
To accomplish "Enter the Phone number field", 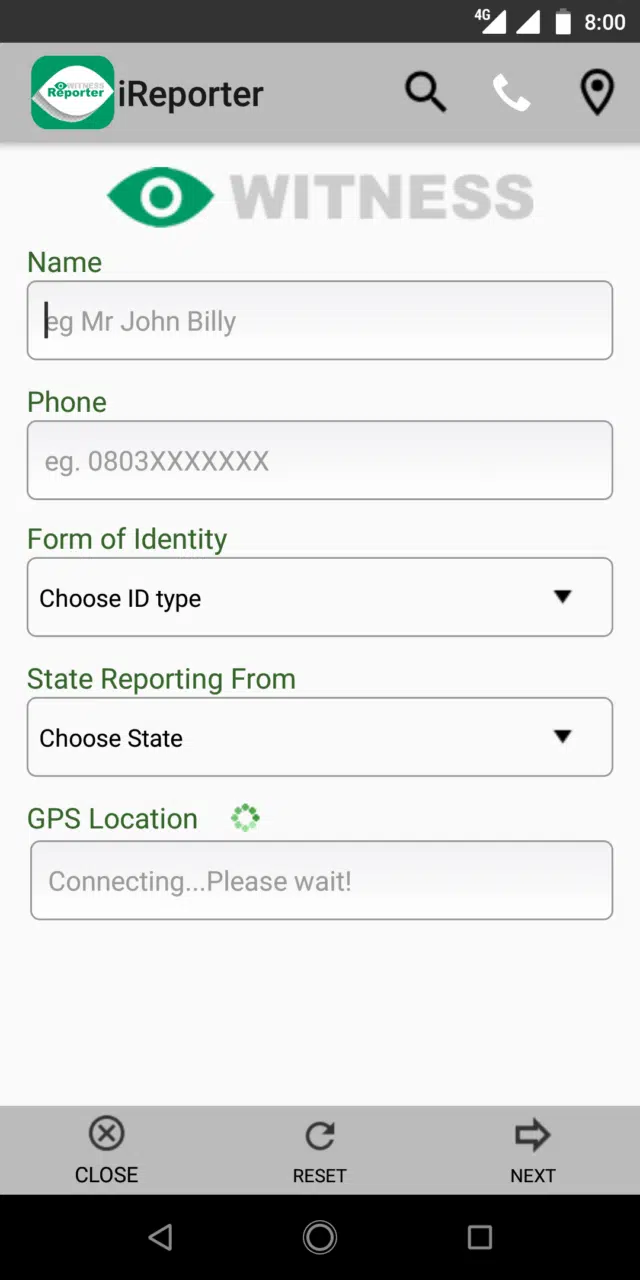I will pos(320,460).
